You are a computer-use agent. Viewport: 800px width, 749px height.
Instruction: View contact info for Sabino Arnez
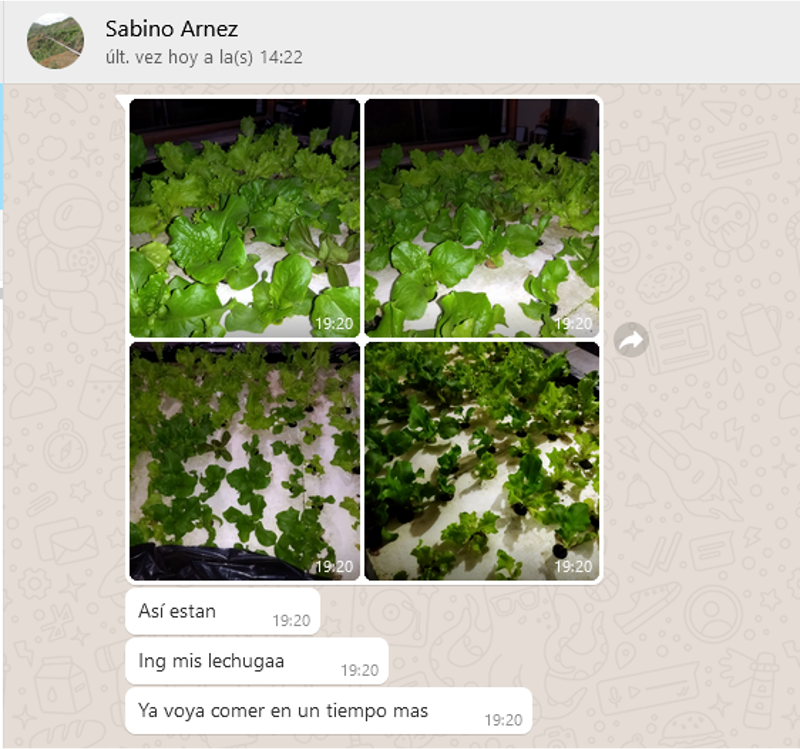point(171,29)
